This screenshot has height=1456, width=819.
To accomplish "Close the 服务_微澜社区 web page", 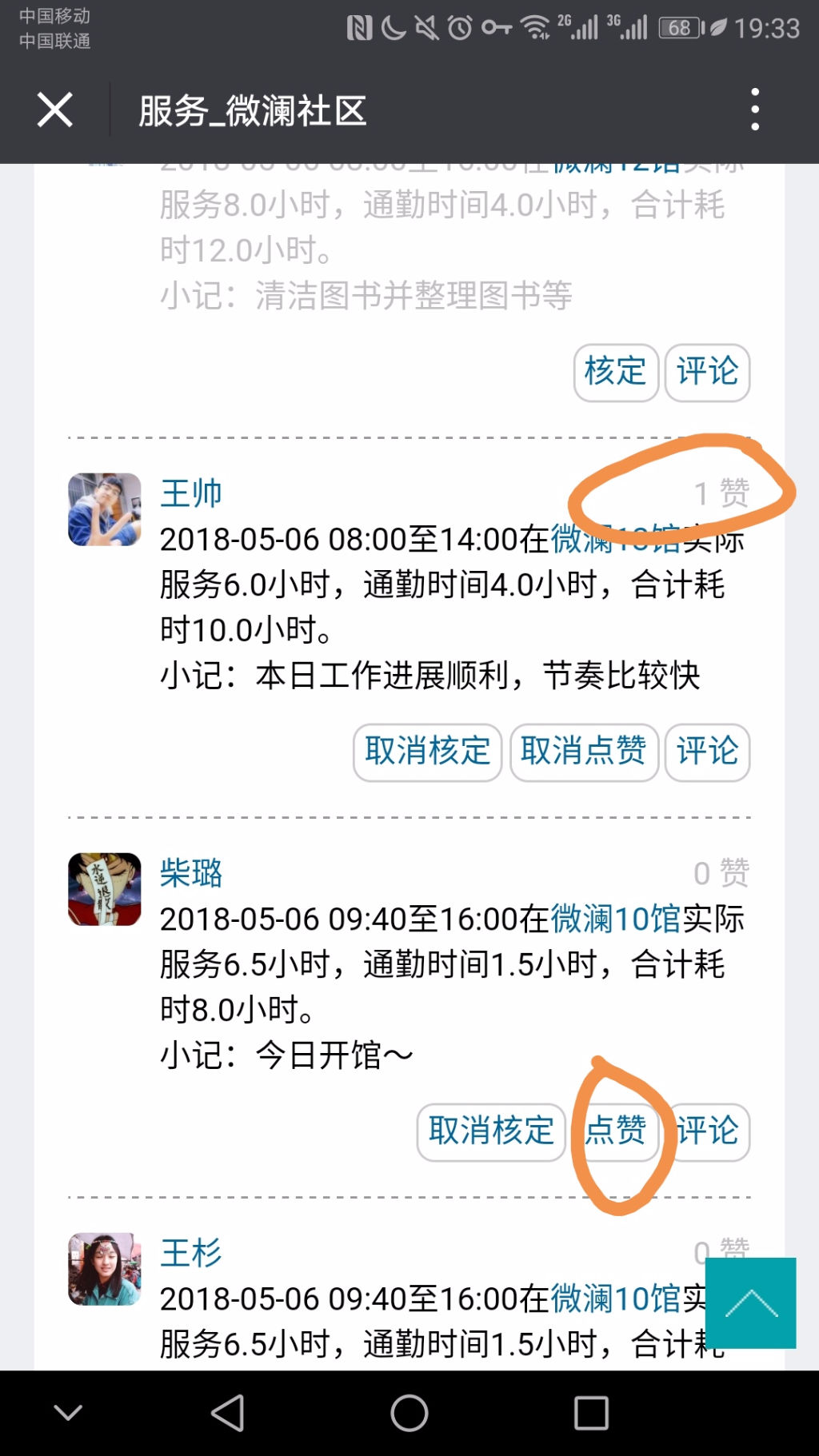I will point(54,110).
